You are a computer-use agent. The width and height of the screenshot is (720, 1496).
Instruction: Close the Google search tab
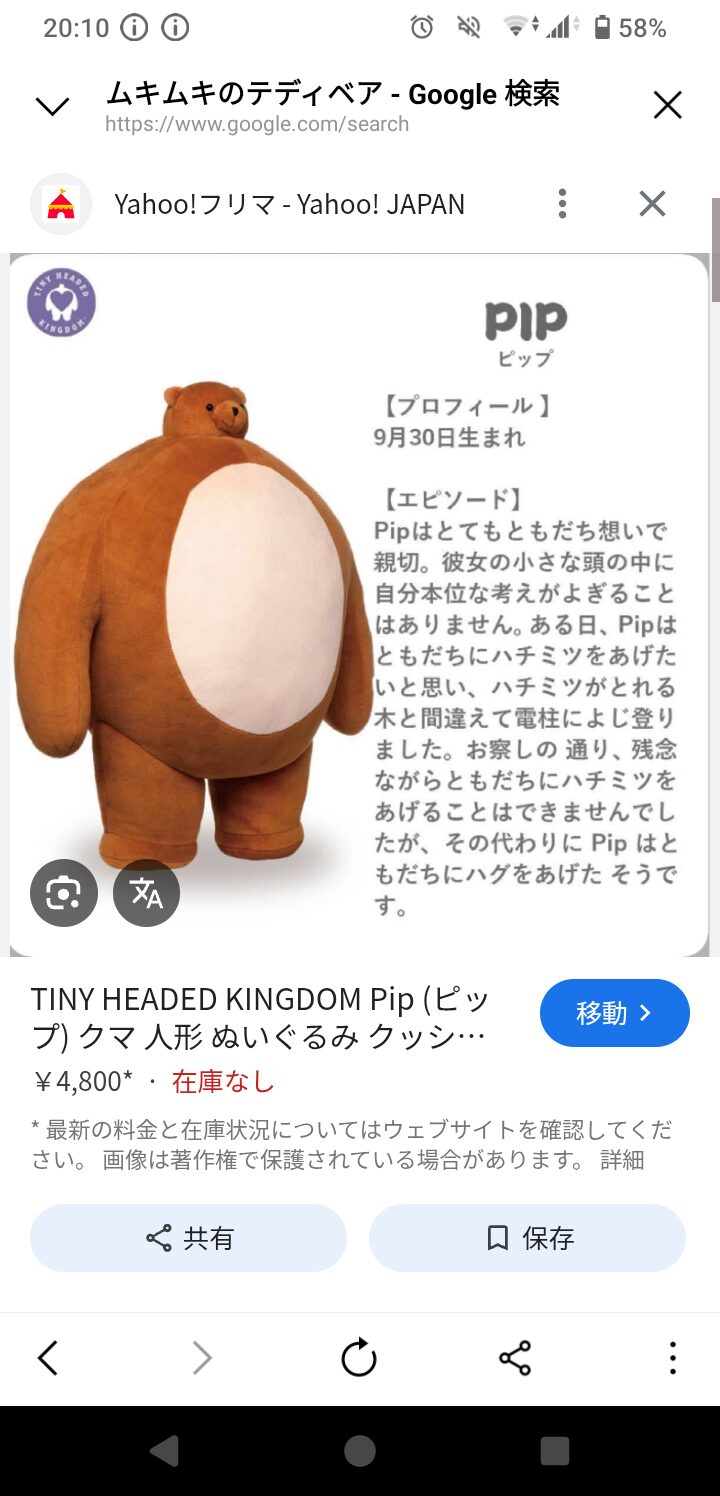click(667, 106)
